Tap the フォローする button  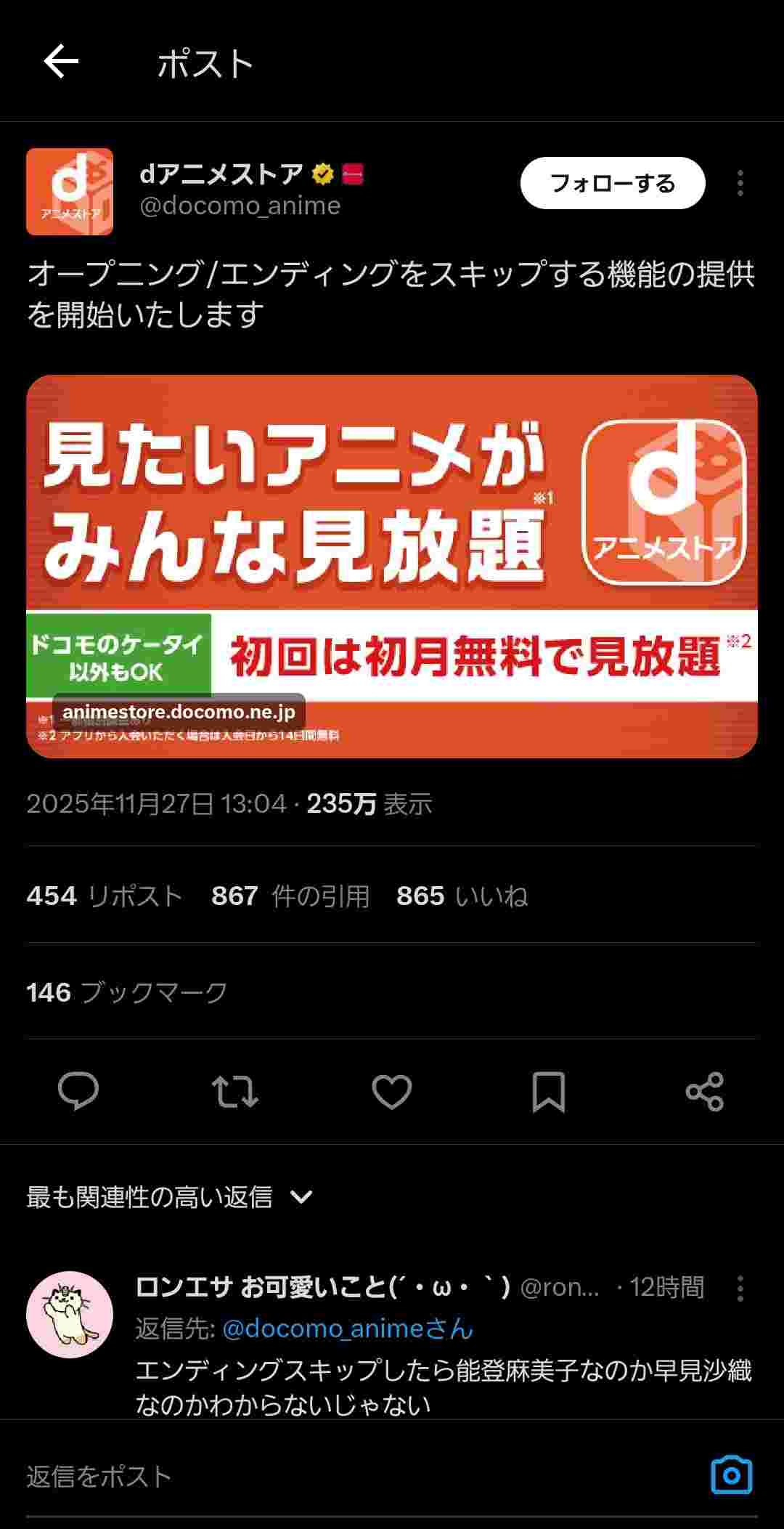click(612, 183)
